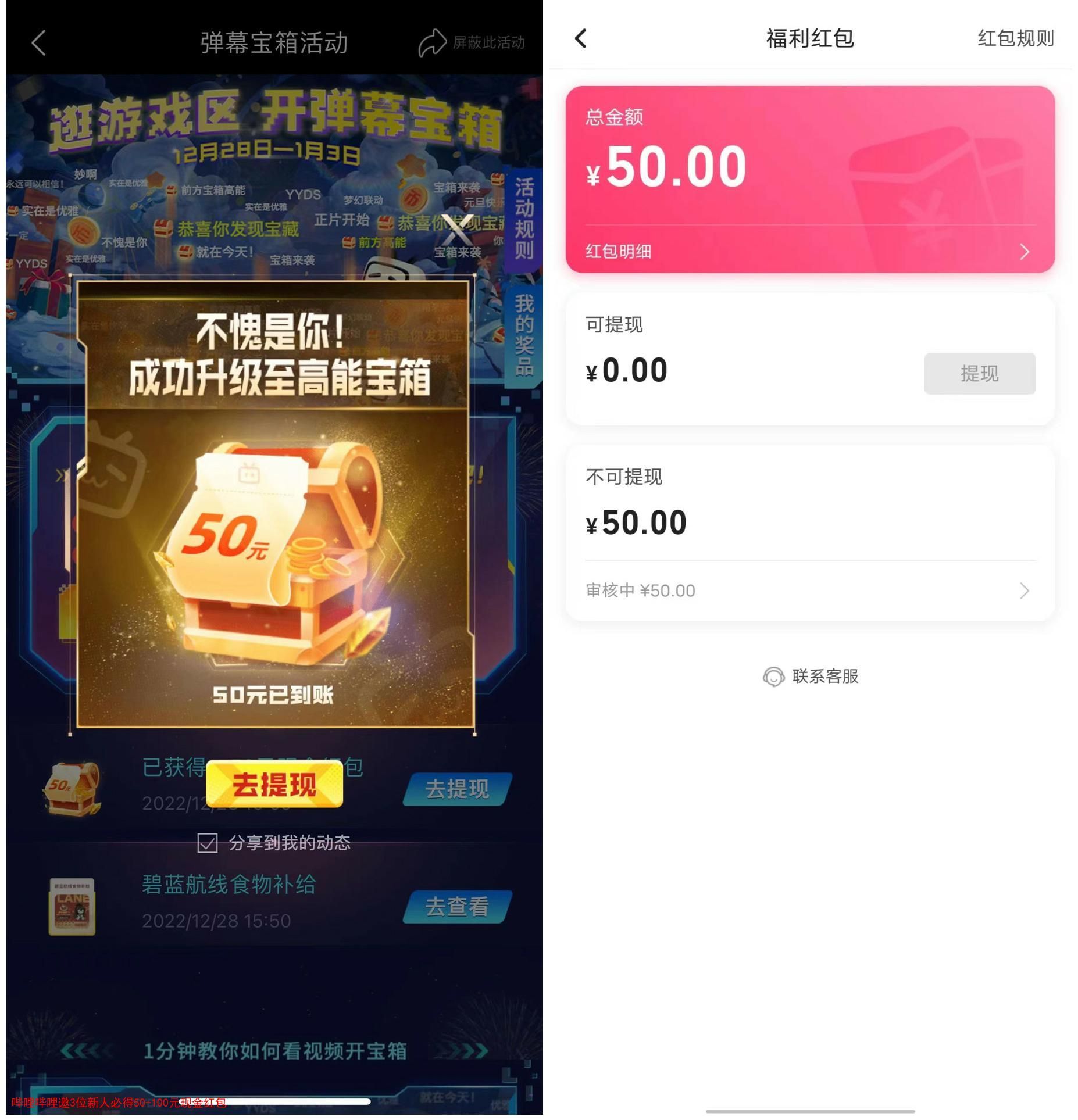Tap 去提现 beside the 50元 prize
Viewport: 1078px width, 1120px height.
457,789
